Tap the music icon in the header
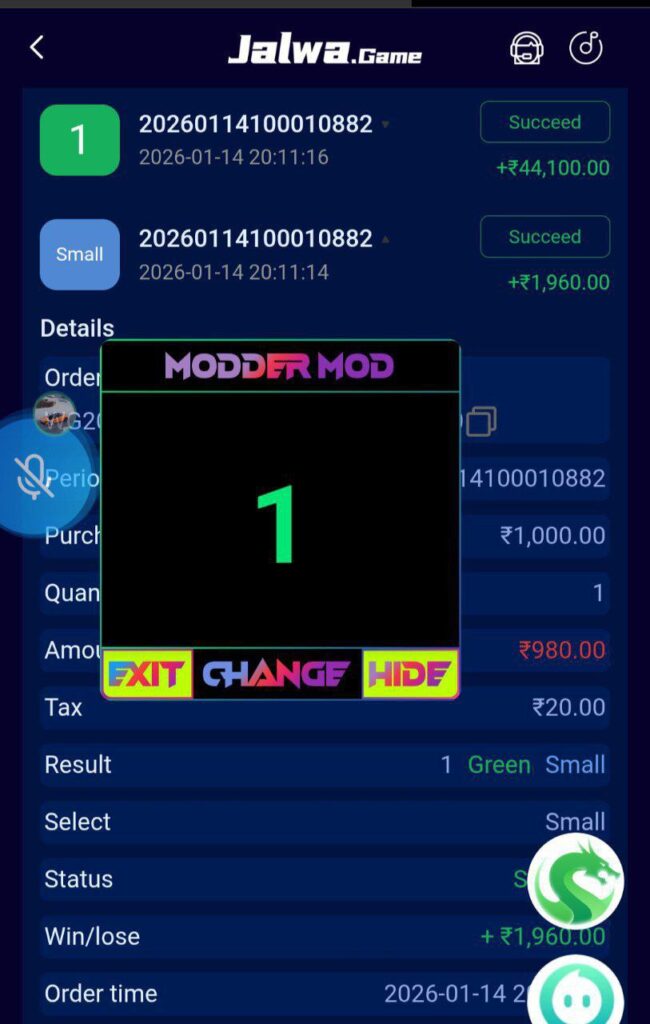Image resolution: width=650 pixels, height=1024 pixels. click(x=585, y=48)
